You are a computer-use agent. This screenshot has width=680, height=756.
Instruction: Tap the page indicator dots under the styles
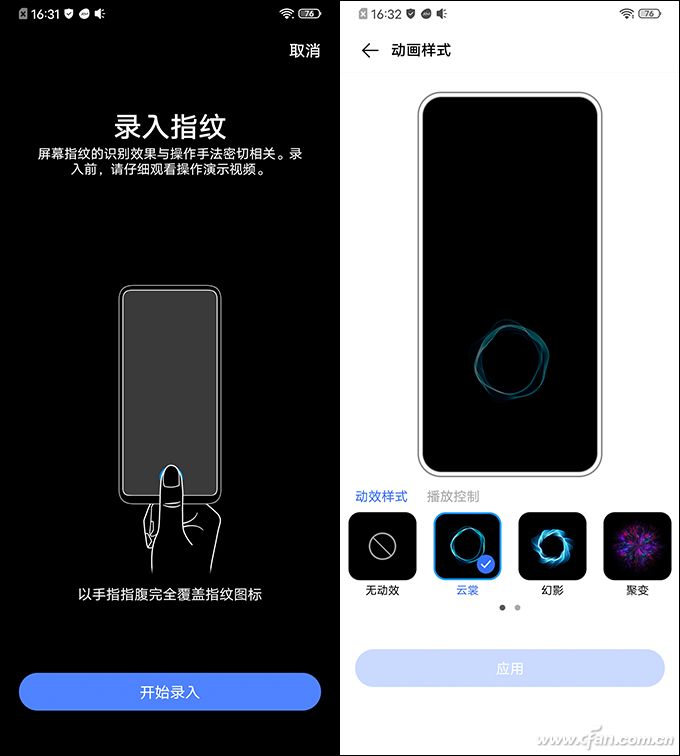(x=510, y=607)
